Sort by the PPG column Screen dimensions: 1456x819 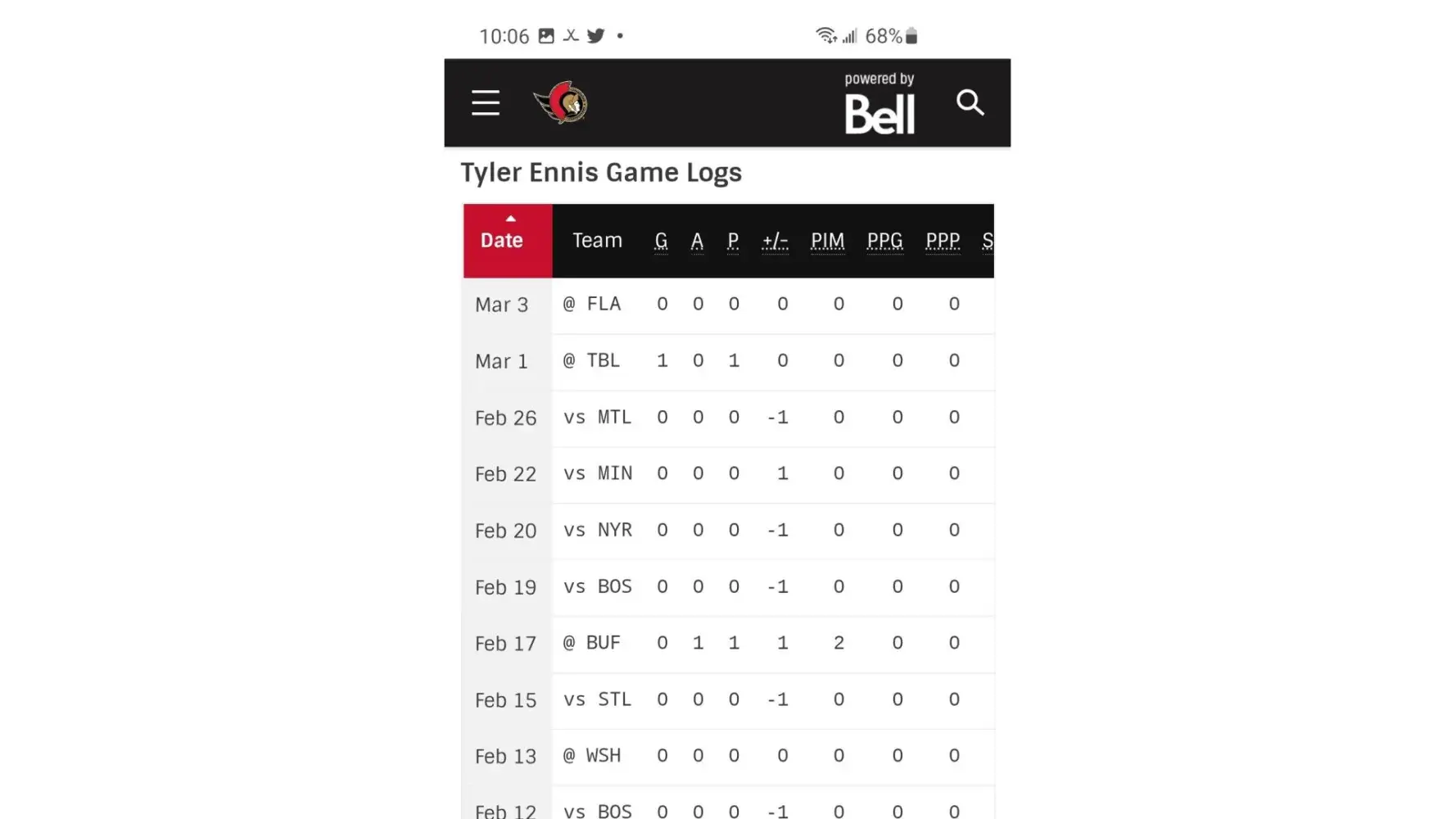[884, 241]
